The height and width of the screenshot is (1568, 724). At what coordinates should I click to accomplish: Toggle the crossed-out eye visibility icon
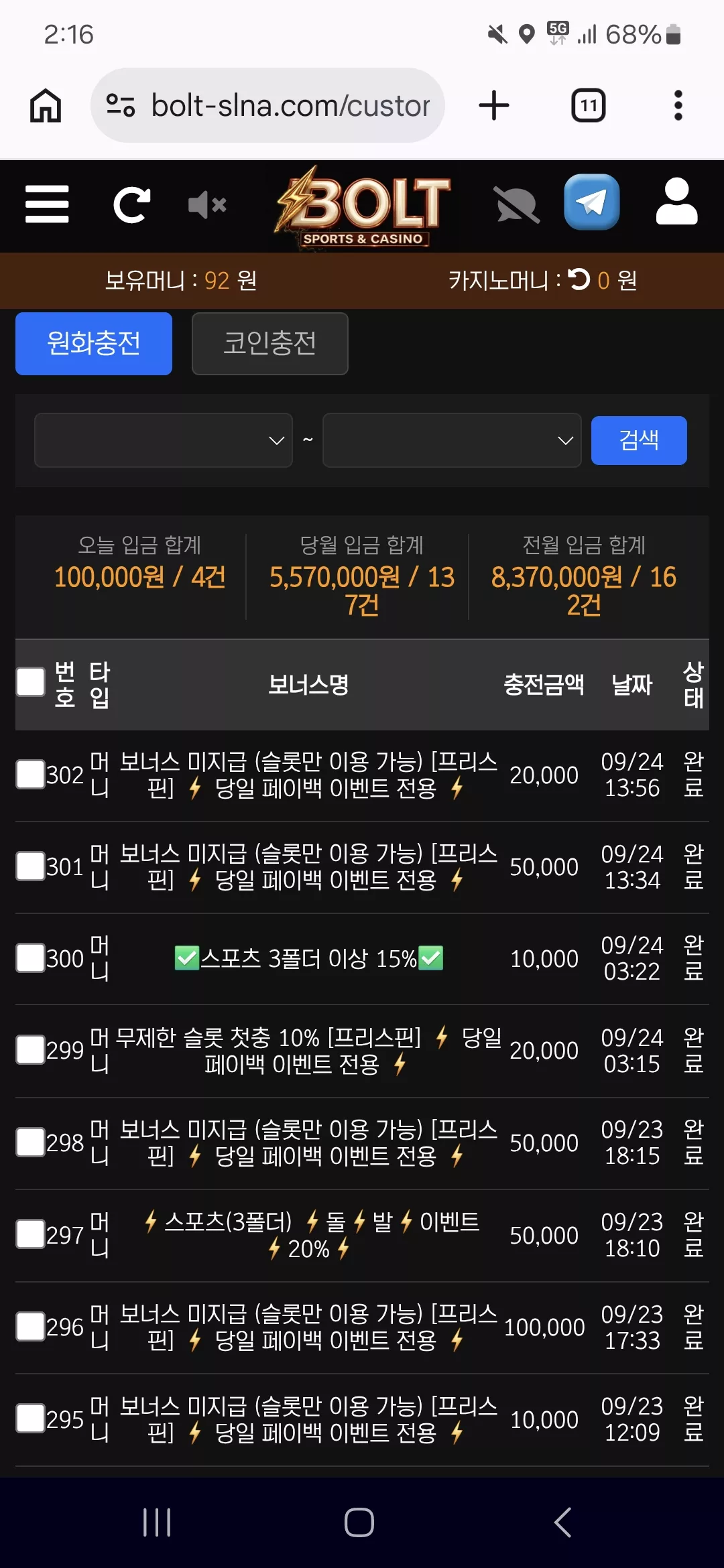point(516,204)
